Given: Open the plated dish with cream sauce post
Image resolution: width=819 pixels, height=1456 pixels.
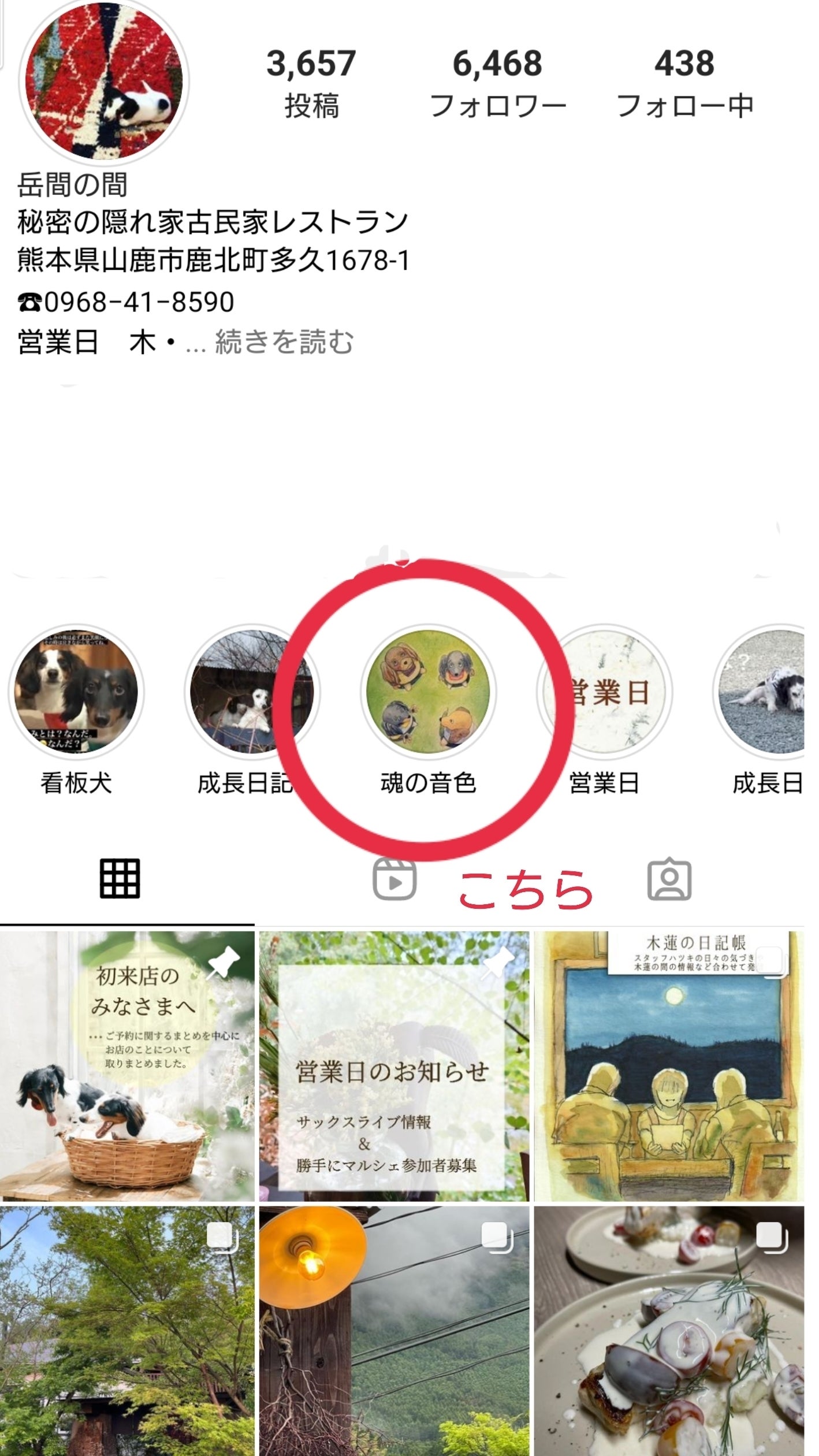Looking at the screenshot, I should tap(669, 1329).
